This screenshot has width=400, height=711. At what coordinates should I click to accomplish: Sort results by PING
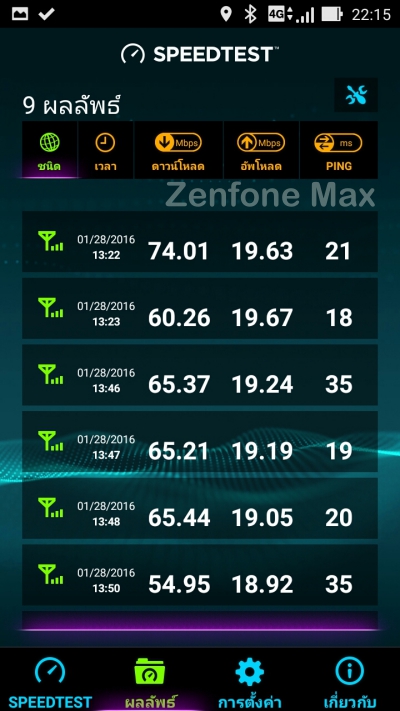[339, 150]
